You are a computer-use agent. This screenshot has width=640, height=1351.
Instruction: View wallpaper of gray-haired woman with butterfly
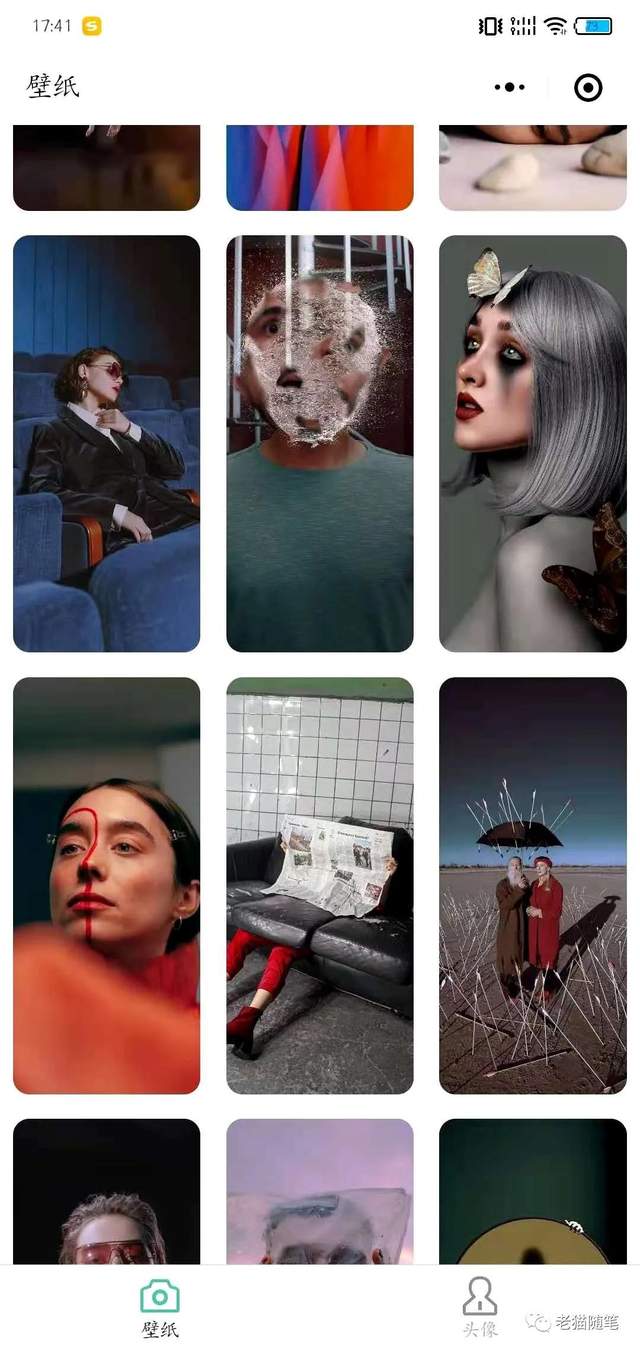coord(532,443)
